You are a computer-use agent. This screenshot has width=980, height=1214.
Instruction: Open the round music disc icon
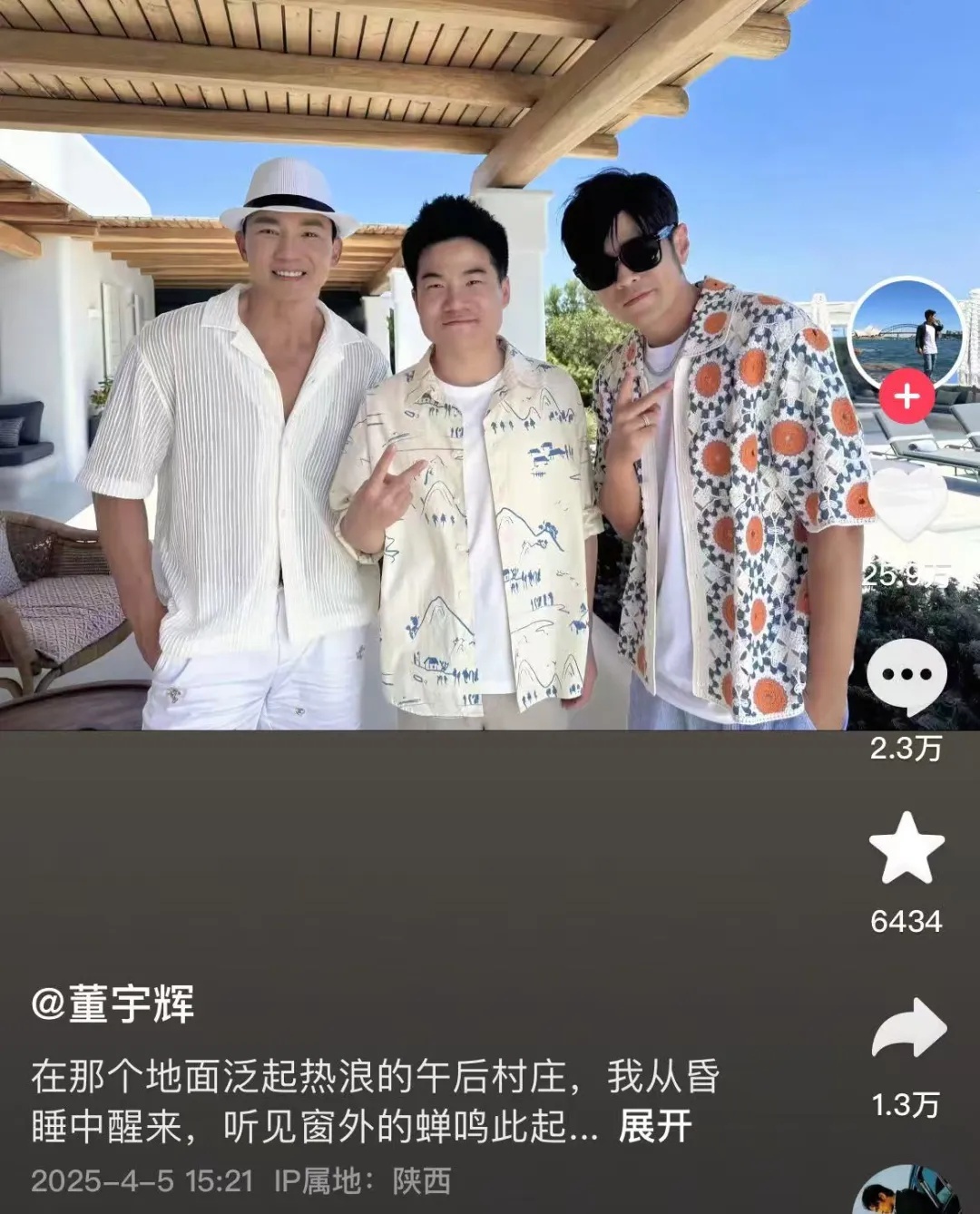(x=907, y=1190)
